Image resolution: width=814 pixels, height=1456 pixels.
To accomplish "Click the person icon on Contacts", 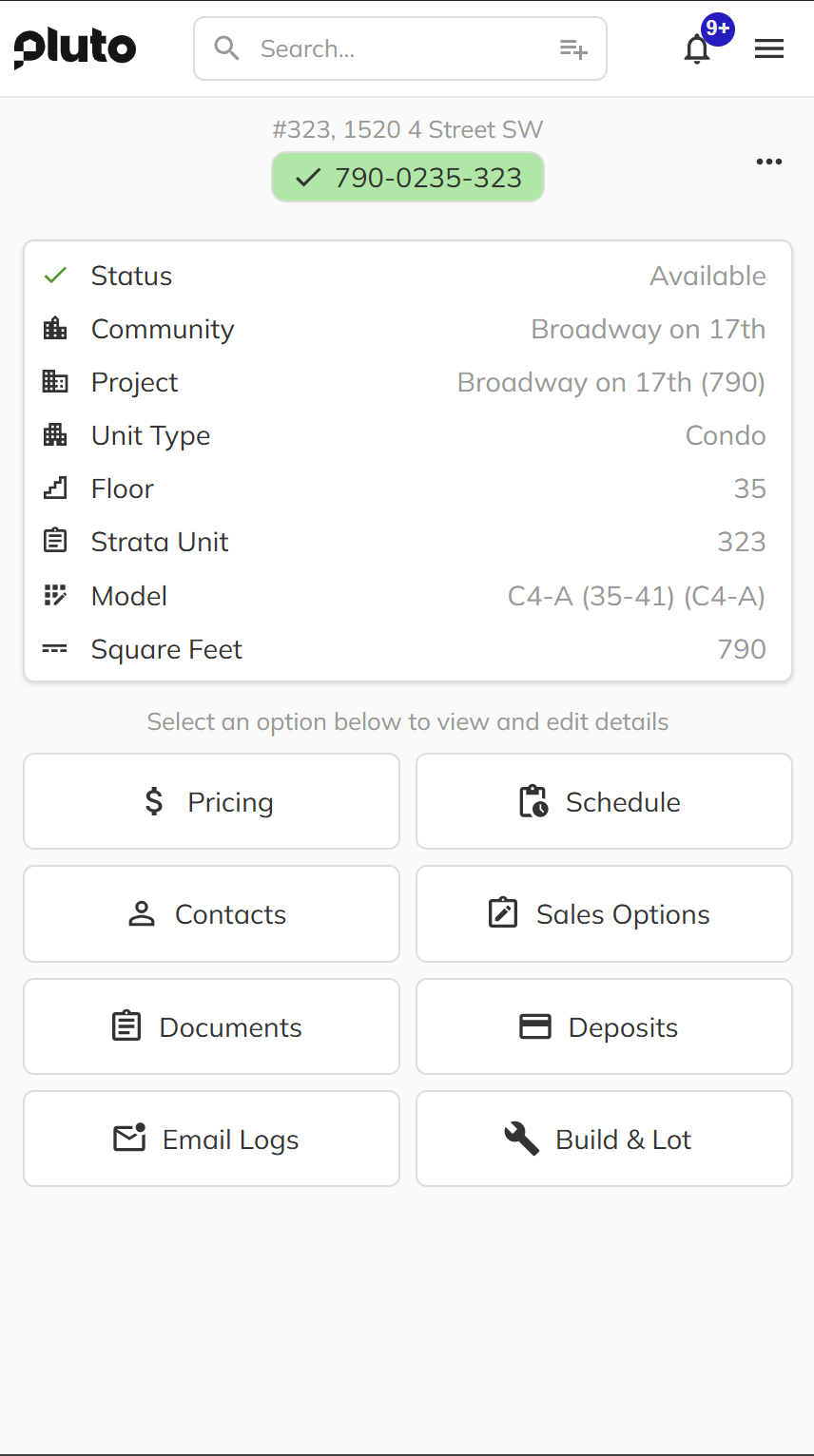I will 141,913.
